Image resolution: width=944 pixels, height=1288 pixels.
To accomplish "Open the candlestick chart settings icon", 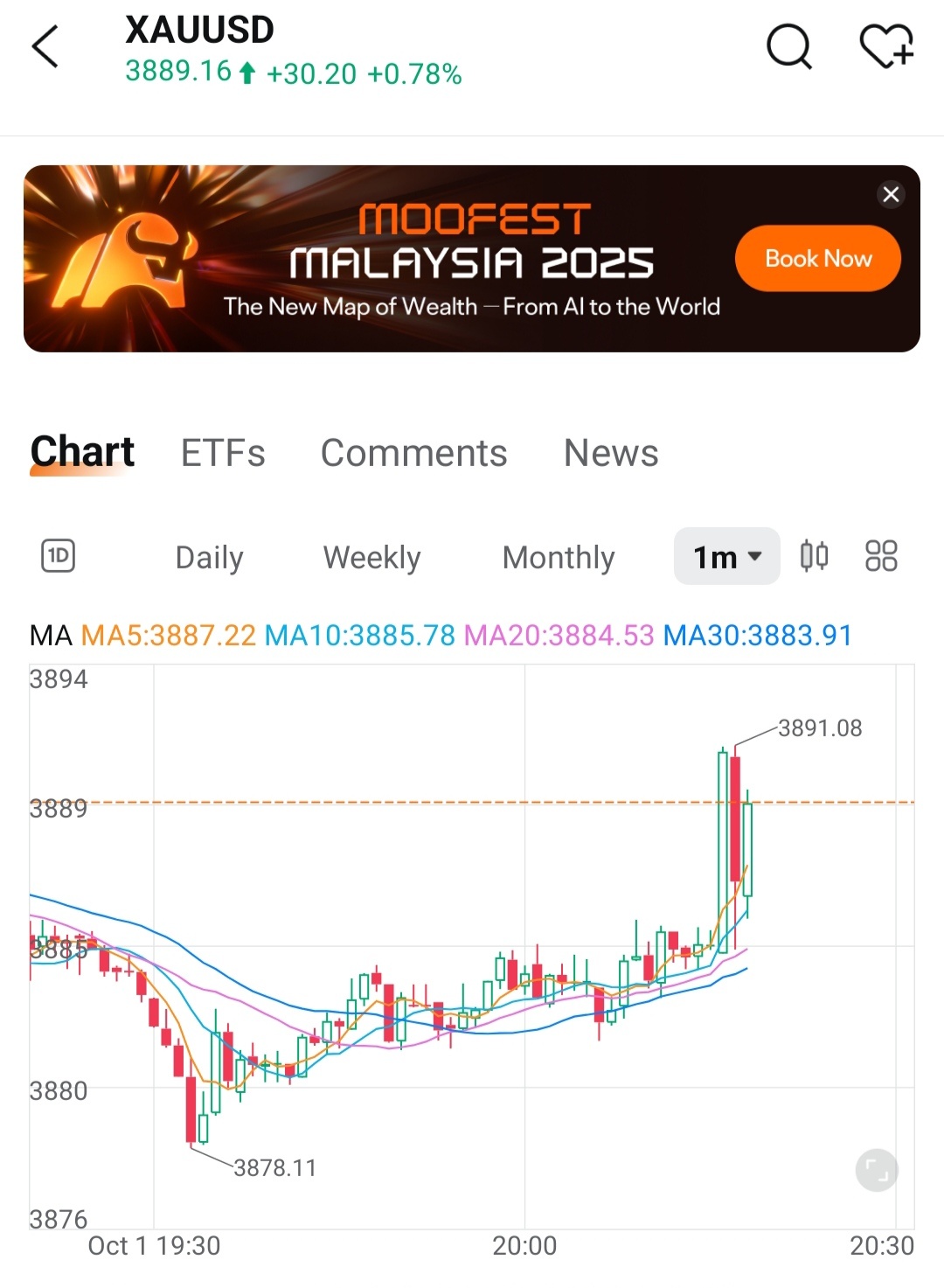I will (x=814, y=556).
